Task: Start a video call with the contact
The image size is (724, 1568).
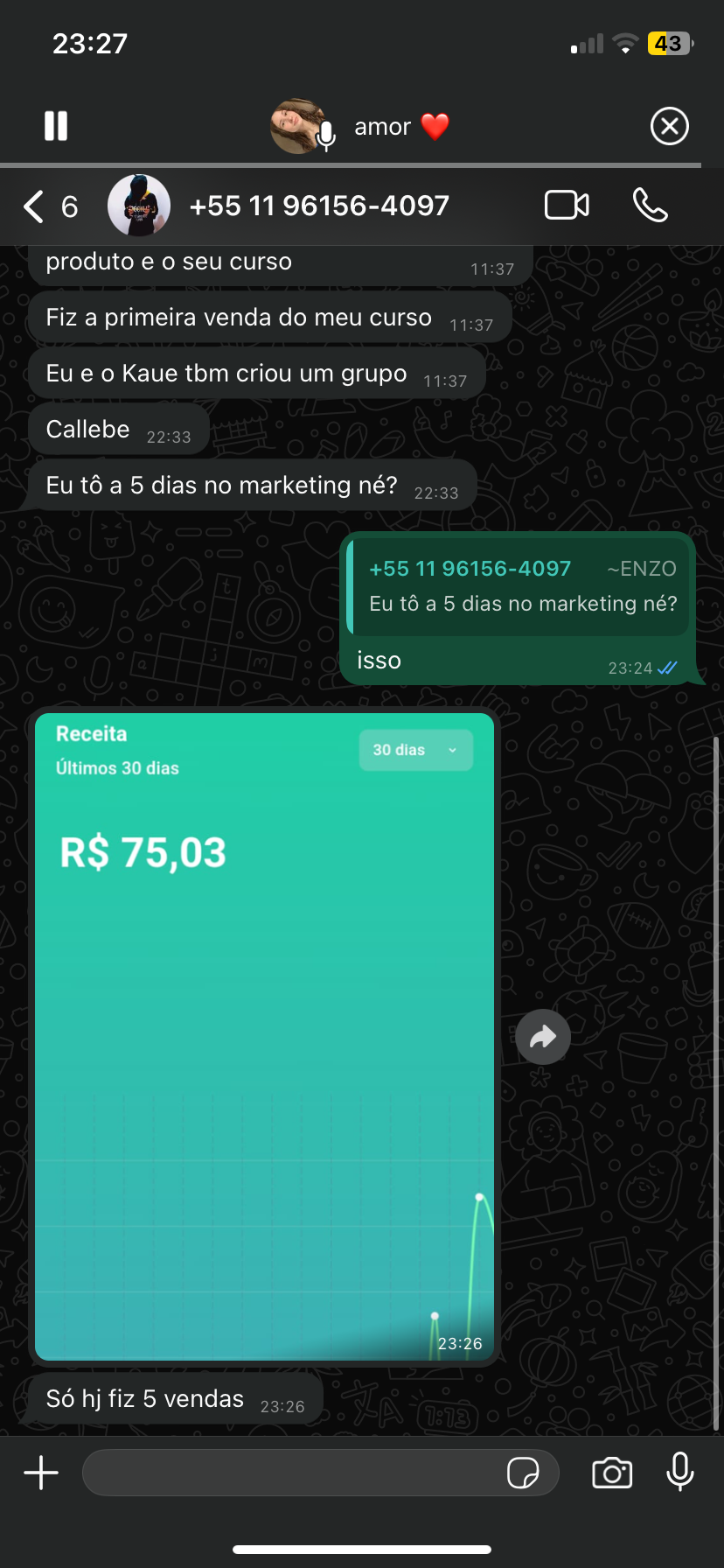Action: click(567, 206)
